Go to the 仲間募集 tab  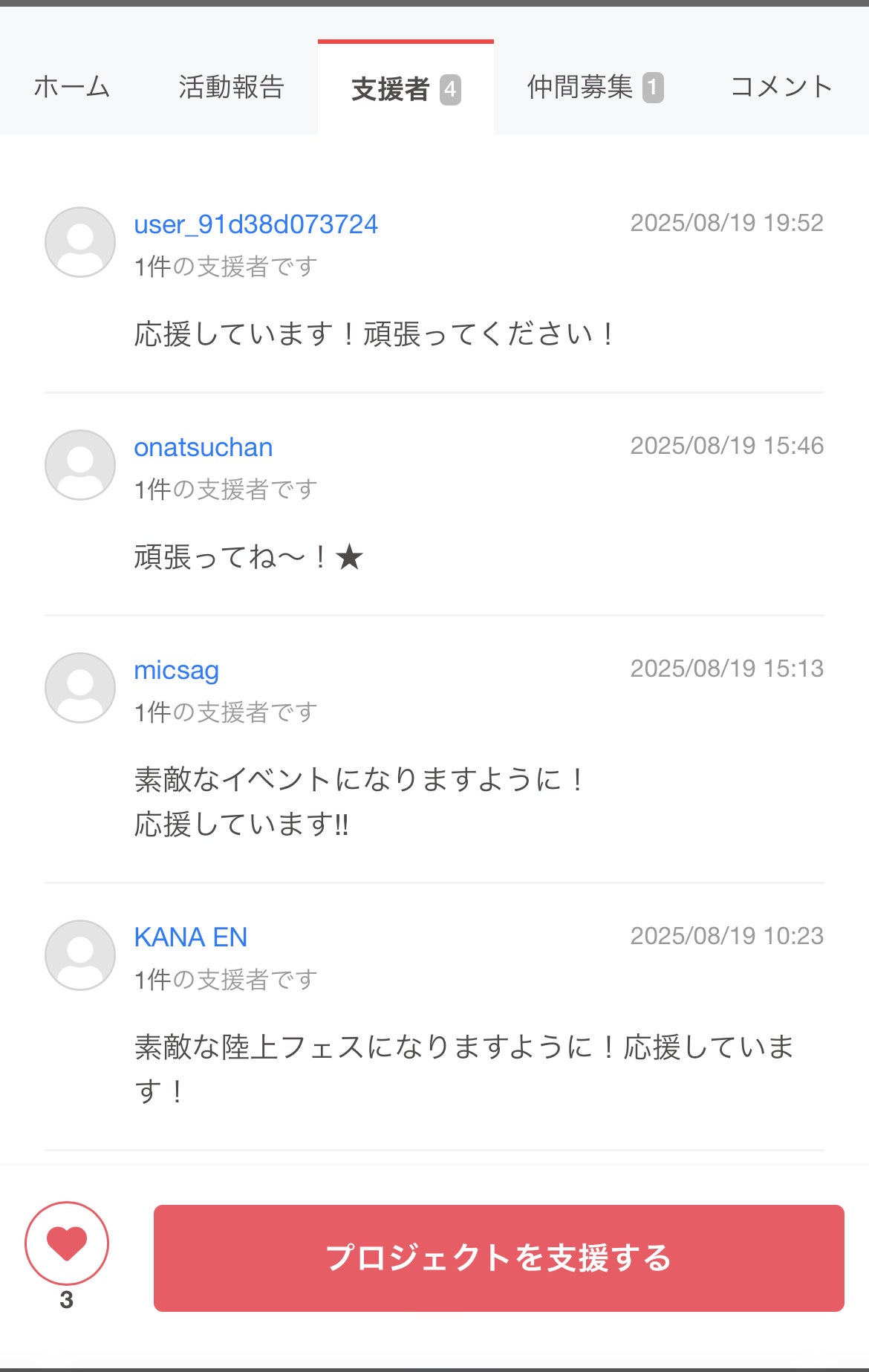tap(594, 88)
